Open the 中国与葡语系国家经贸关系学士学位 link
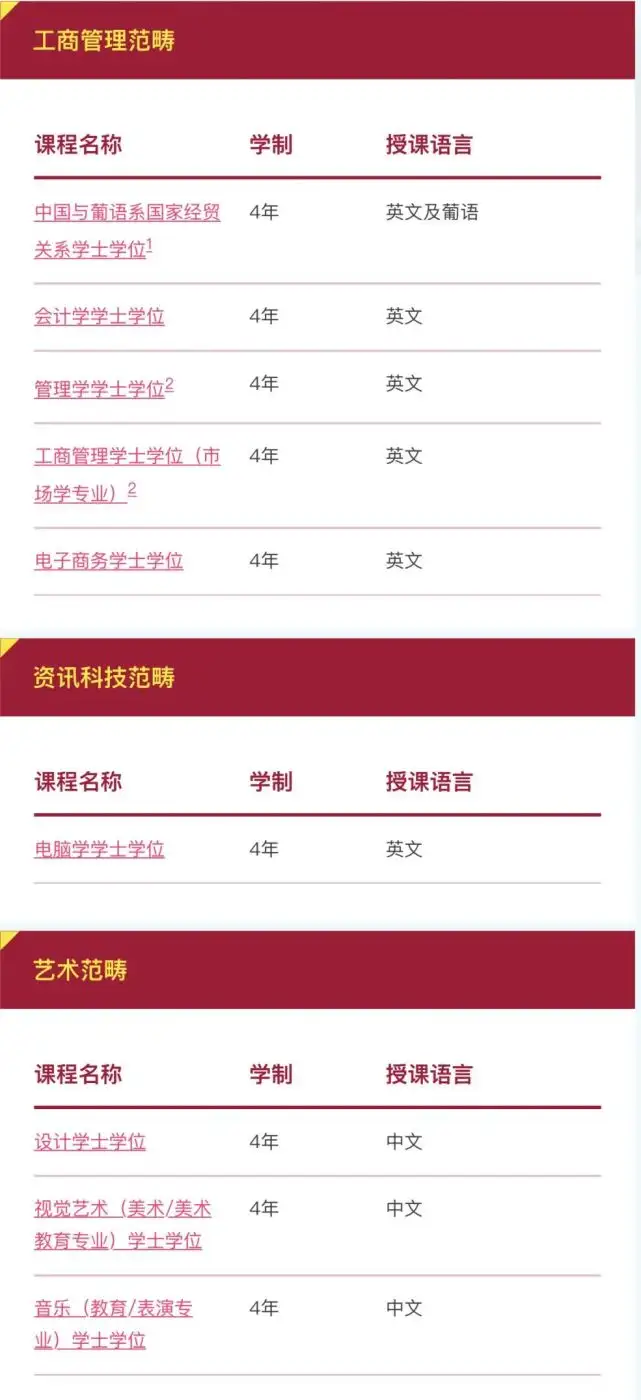The height and width of the screenshot is (1400, 641). pyautogui.click(x=127, y=231)
